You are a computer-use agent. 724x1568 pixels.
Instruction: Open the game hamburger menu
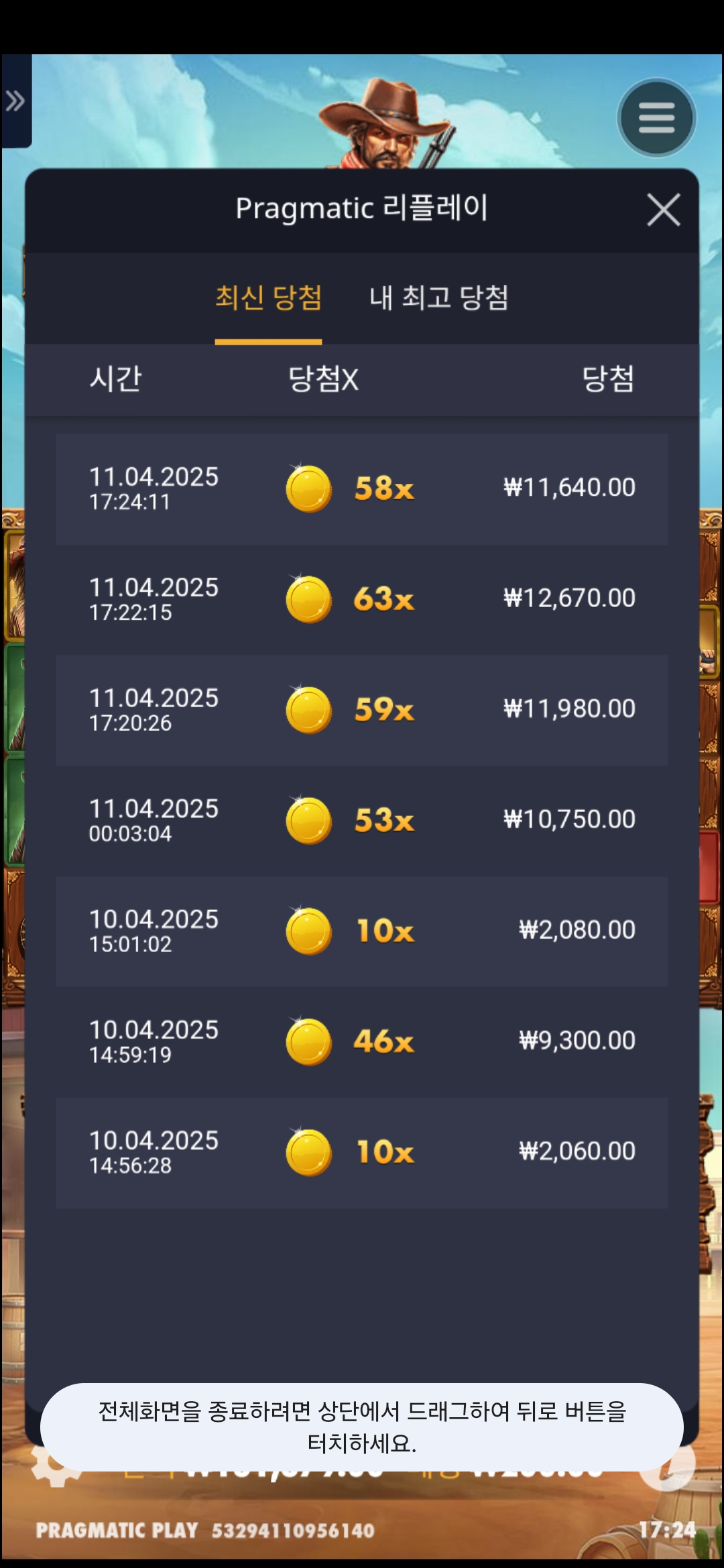[x=656, y=119]
